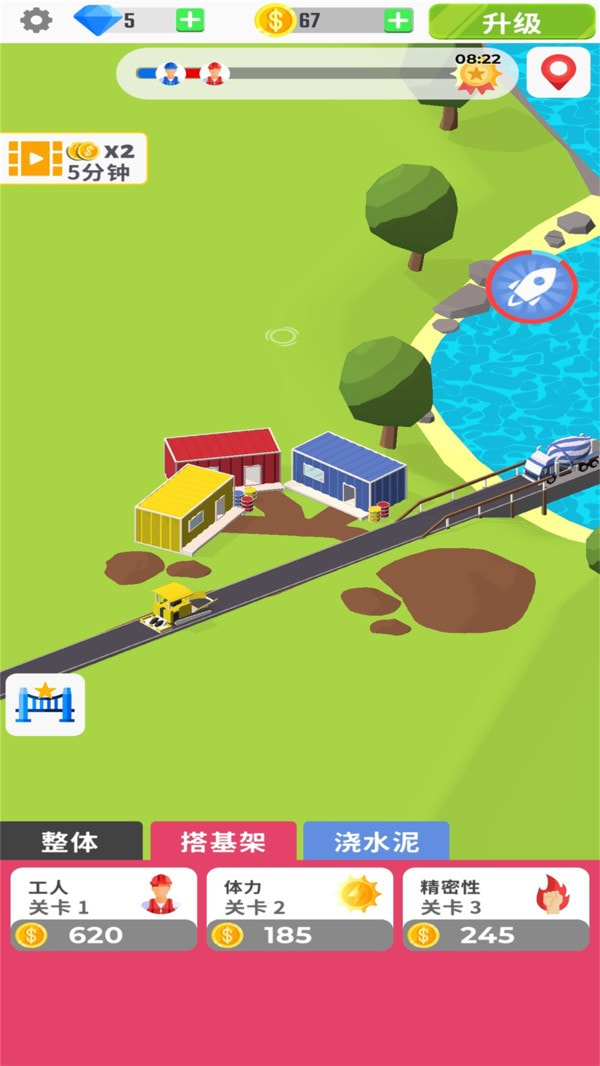Add more coins with plus button

click(398, 20)
